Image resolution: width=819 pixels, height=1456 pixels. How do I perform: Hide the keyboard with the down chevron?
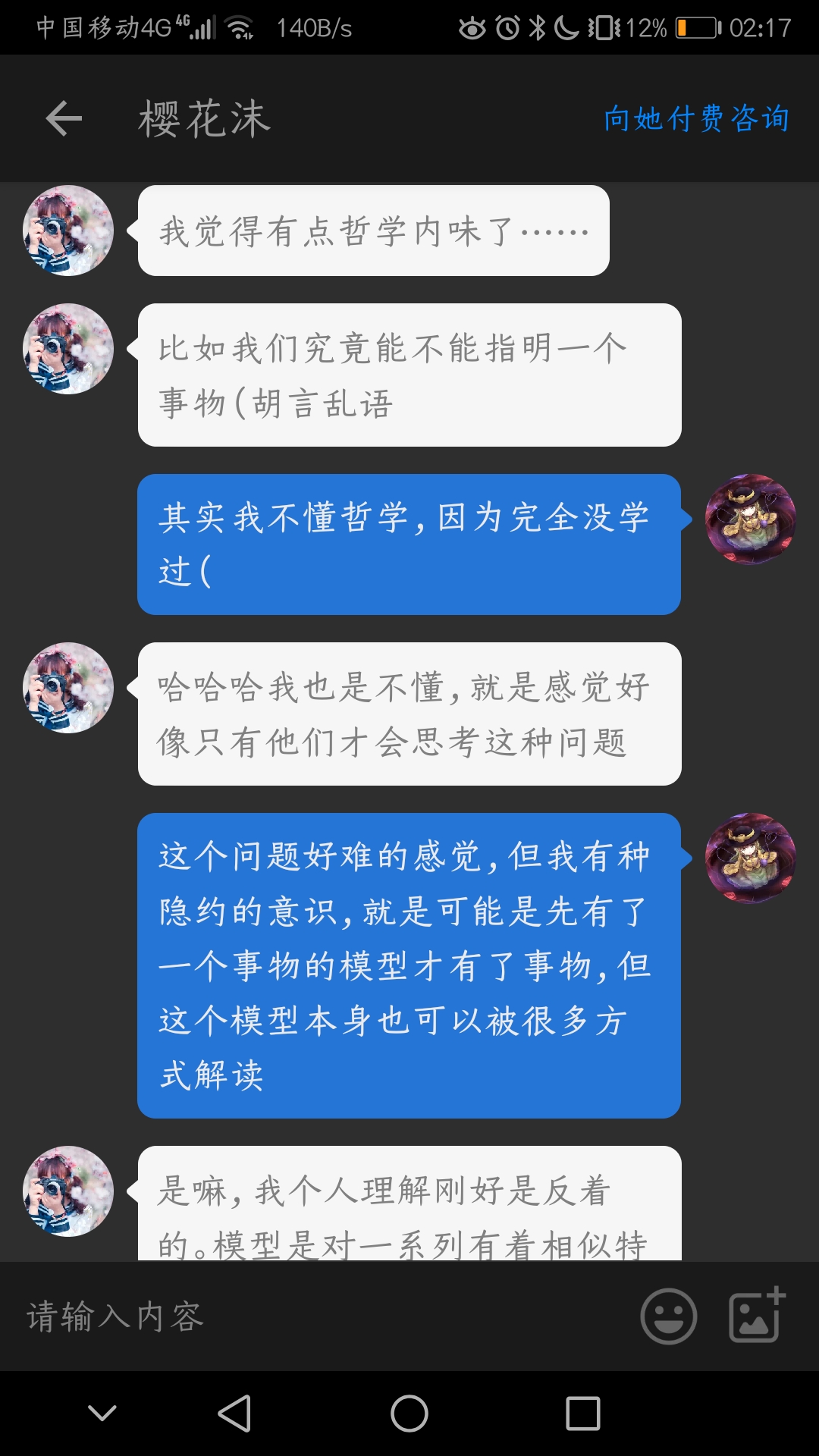click(102, 1413)
